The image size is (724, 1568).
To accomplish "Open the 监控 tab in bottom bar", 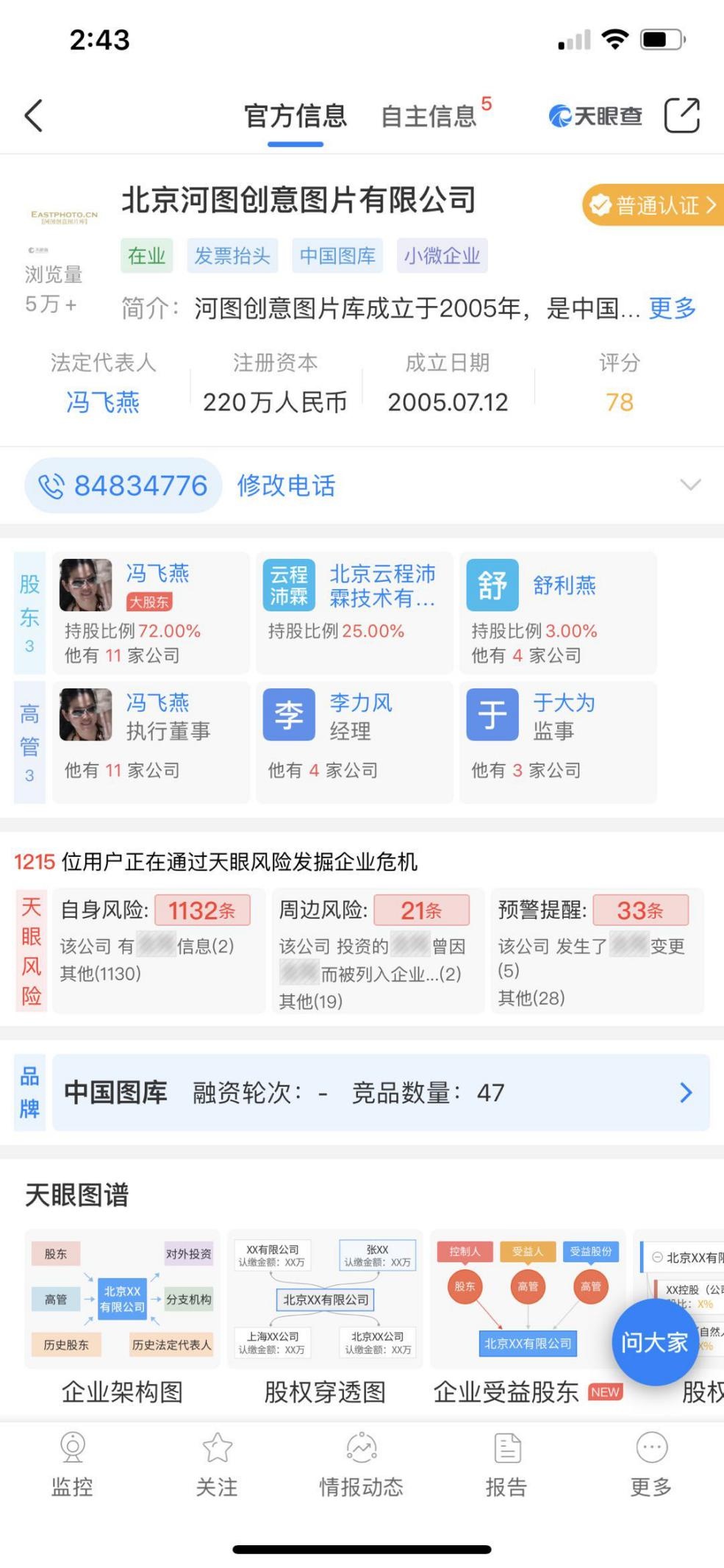I will point(72,1464).
